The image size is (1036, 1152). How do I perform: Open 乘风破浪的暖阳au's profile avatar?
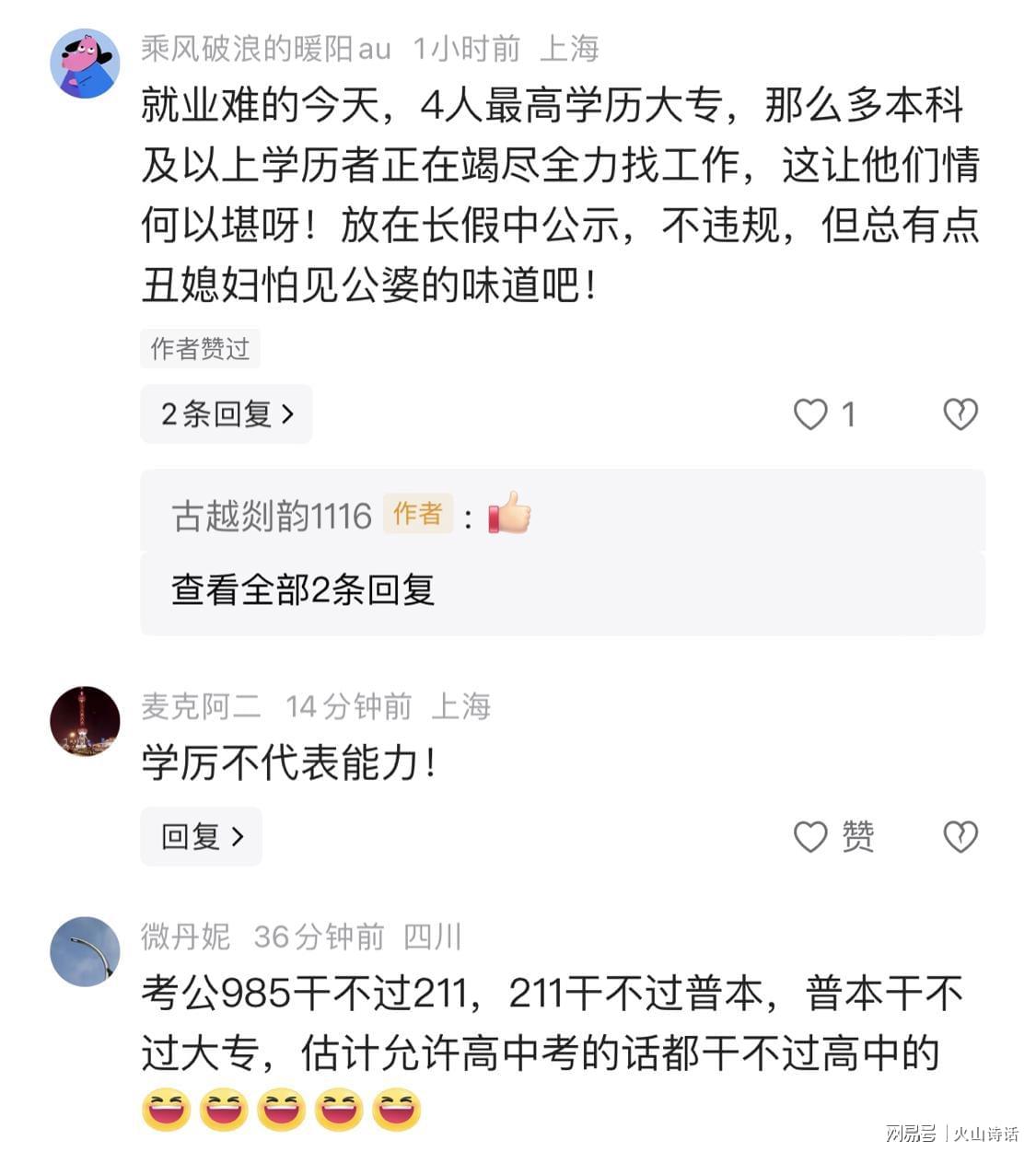85,64
